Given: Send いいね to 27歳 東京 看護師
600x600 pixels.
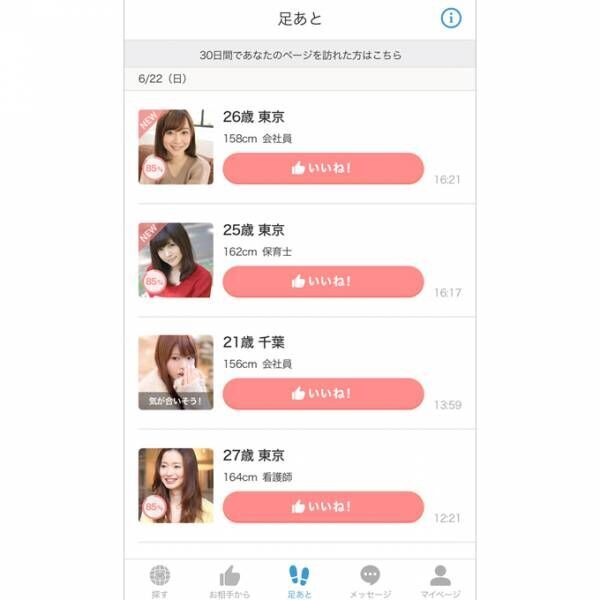Looking at the screenshot, I should click(323, 506).
